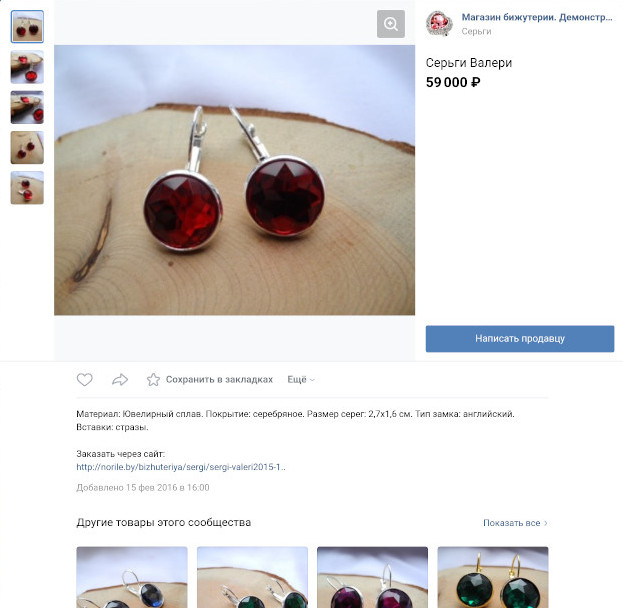Open the gold-framed green earring card
Image resolution: width=623 pixels, height=608 pixels.
(x=492, y=577)
